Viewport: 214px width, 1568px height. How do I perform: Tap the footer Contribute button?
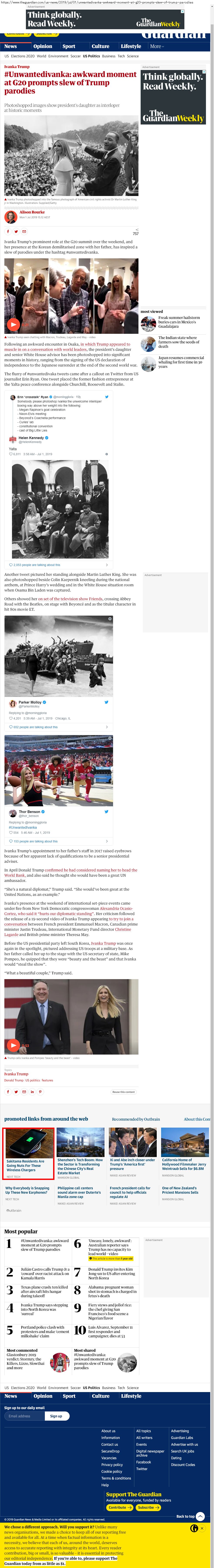(x=119, y=1507)
